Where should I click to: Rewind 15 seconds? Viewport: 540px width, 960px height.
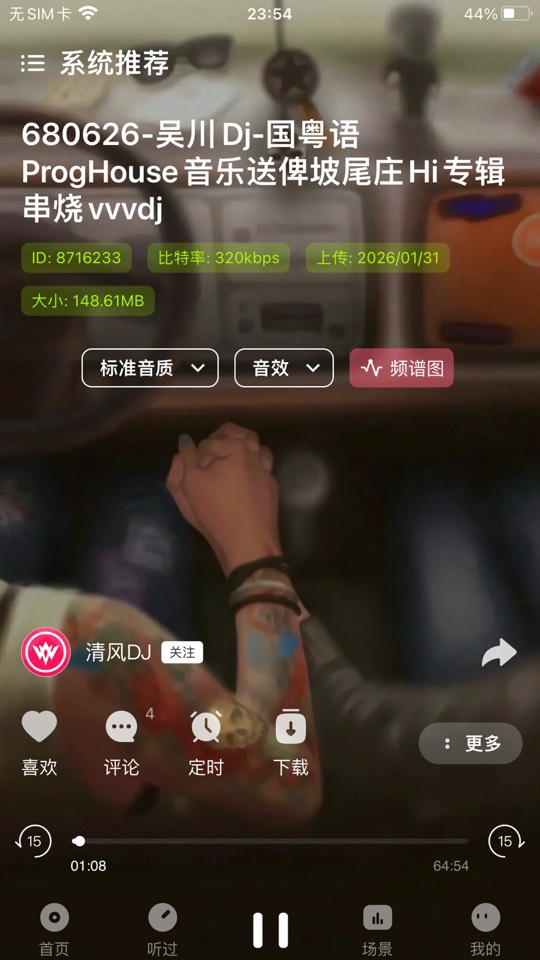[x=34, y=841]
